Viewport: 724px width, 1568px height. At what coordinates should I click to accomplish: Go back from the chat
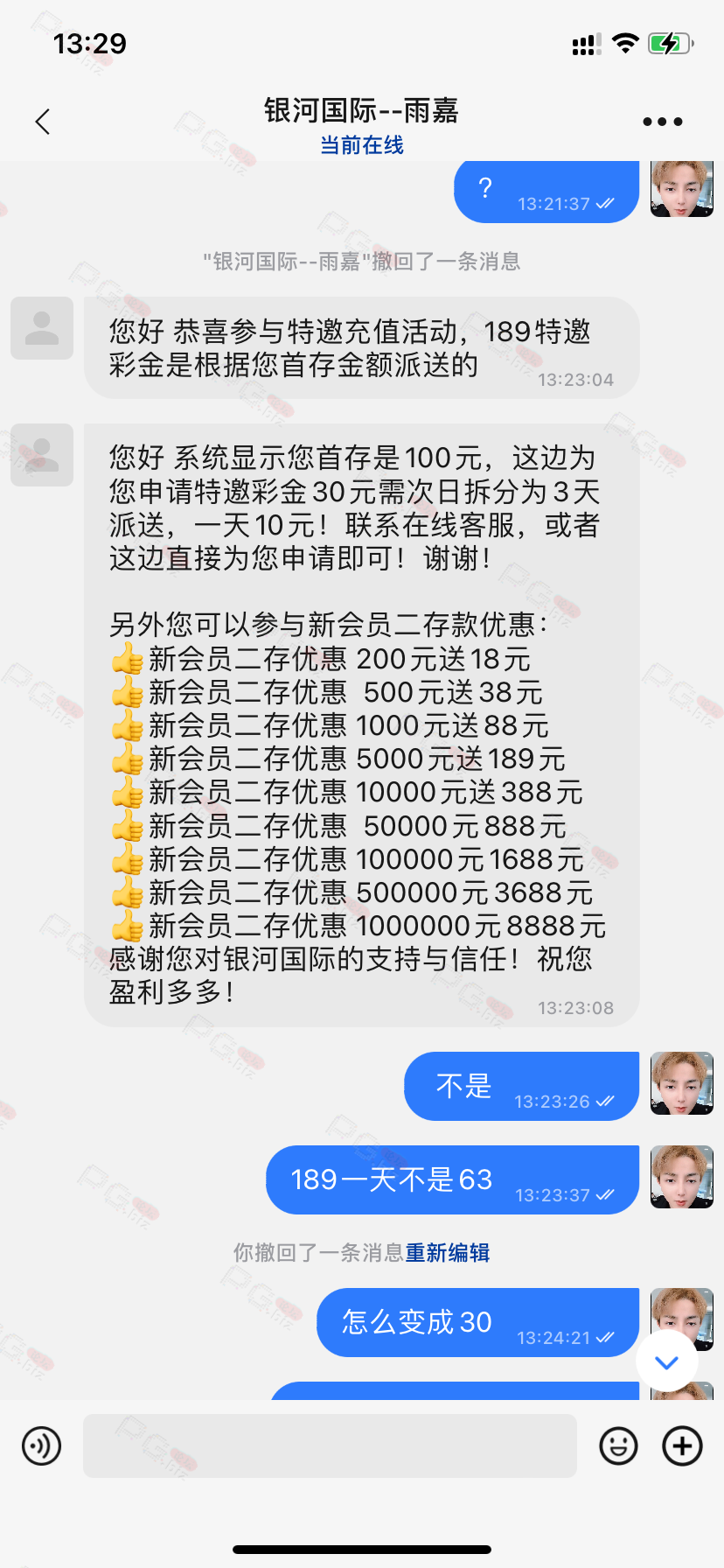tap(42, 122)
